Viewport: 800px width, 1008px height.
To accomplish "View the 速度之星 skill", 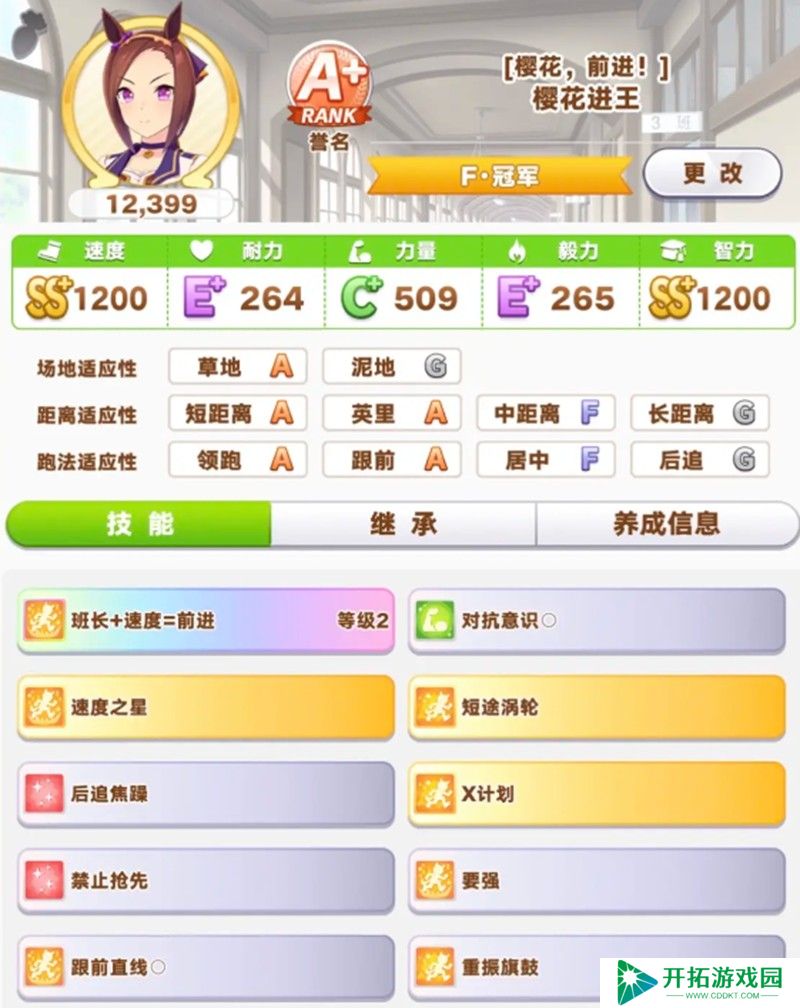I will point(206,707).
